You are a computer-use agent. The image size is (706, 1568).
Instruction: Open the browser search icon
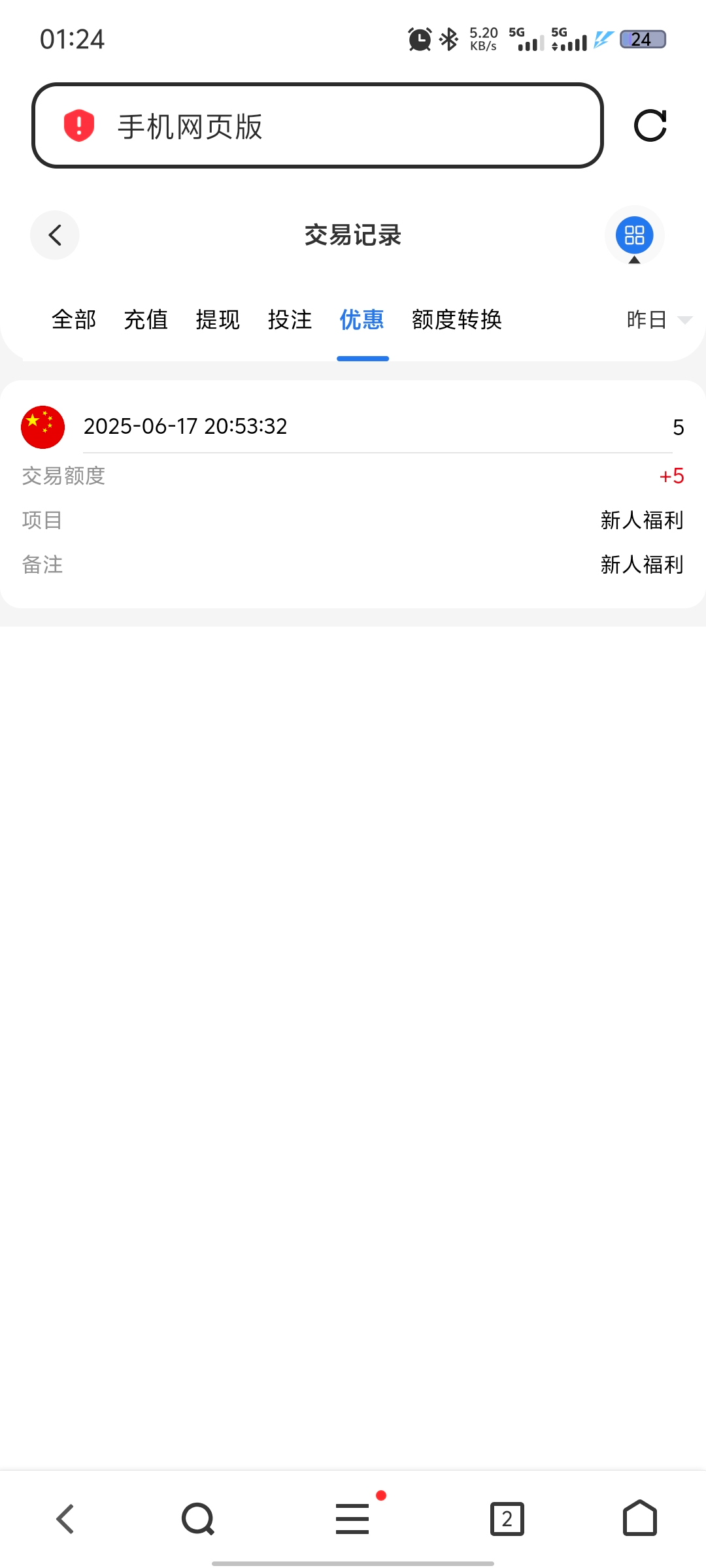(x=199, y=1518)
